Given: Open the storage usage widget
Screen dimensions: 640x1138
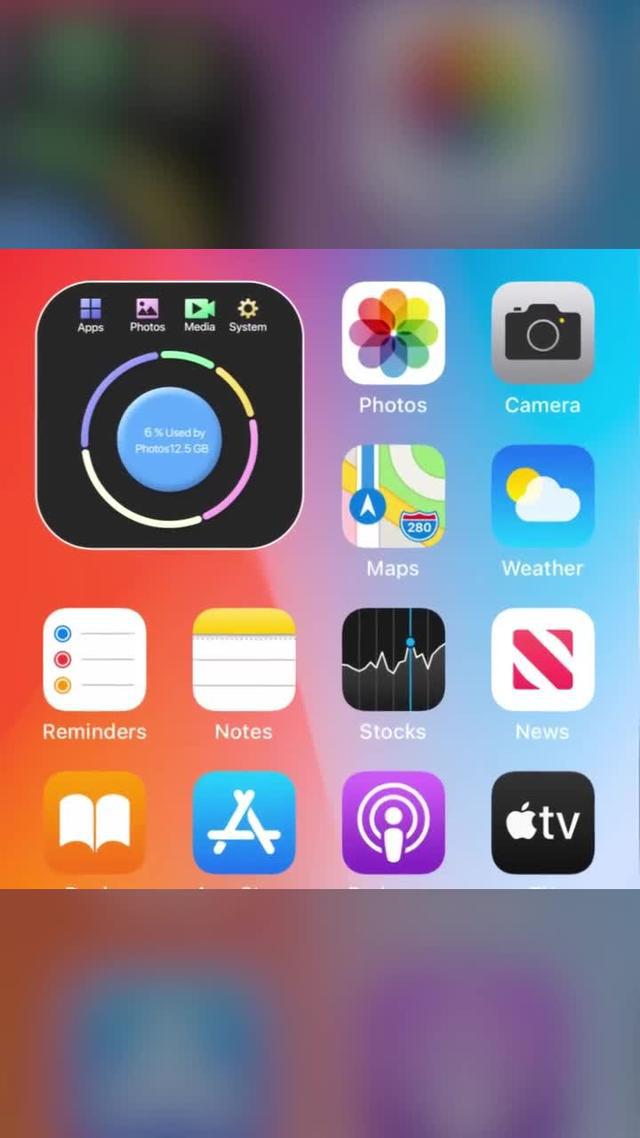Looking at the screenshot, I should (x=169, y=415).
